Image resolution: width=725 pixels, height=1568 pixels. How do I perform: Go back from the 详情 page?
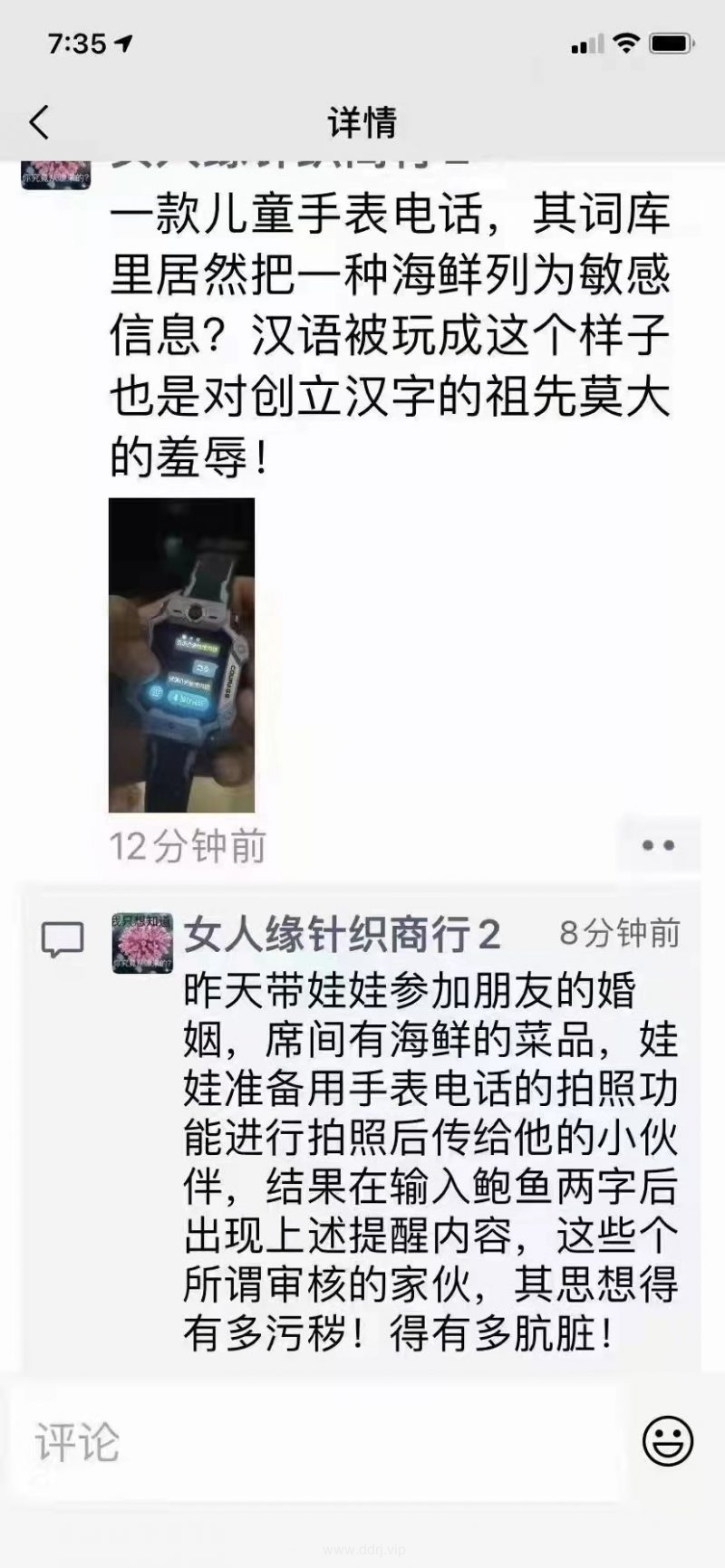click(39, 122)
